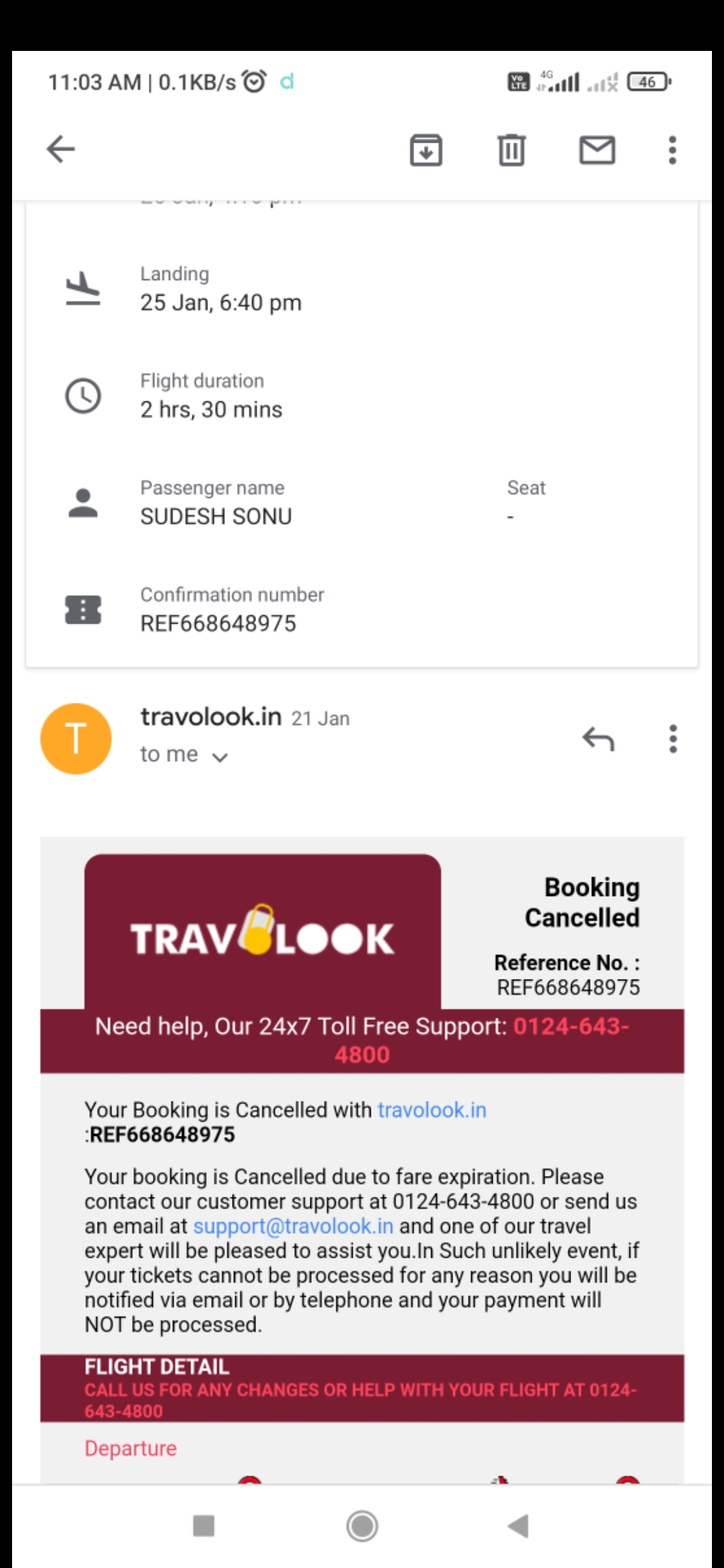
Task: Delete this email
Action: (x=511, y=149)
